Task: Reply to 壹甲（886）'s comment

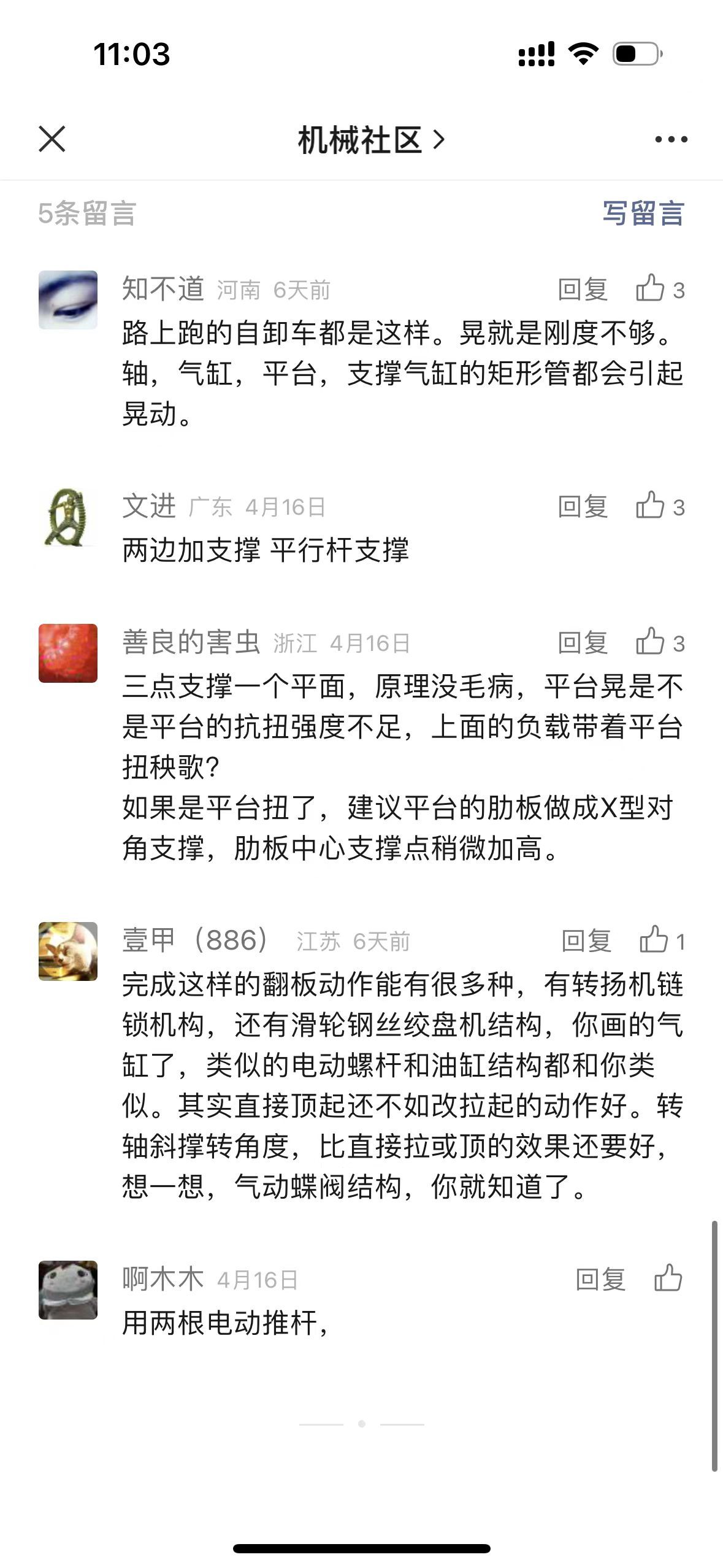Action: 586,941
